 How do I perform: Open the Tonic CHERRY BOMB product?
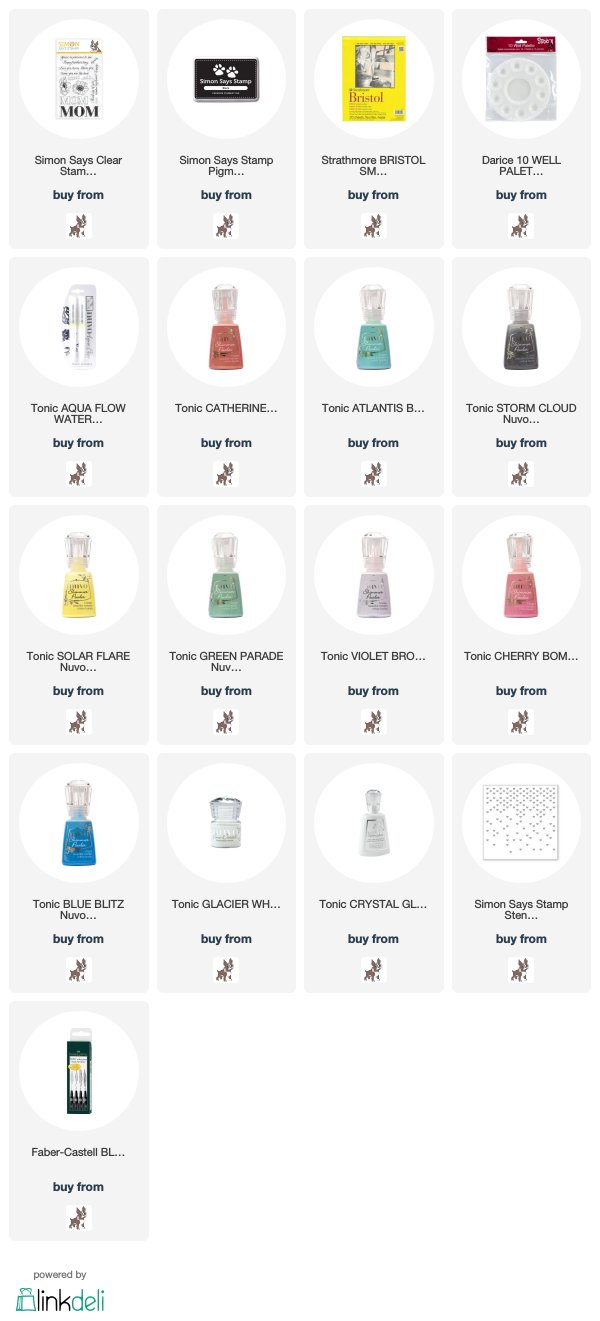[x=521, y=625]
